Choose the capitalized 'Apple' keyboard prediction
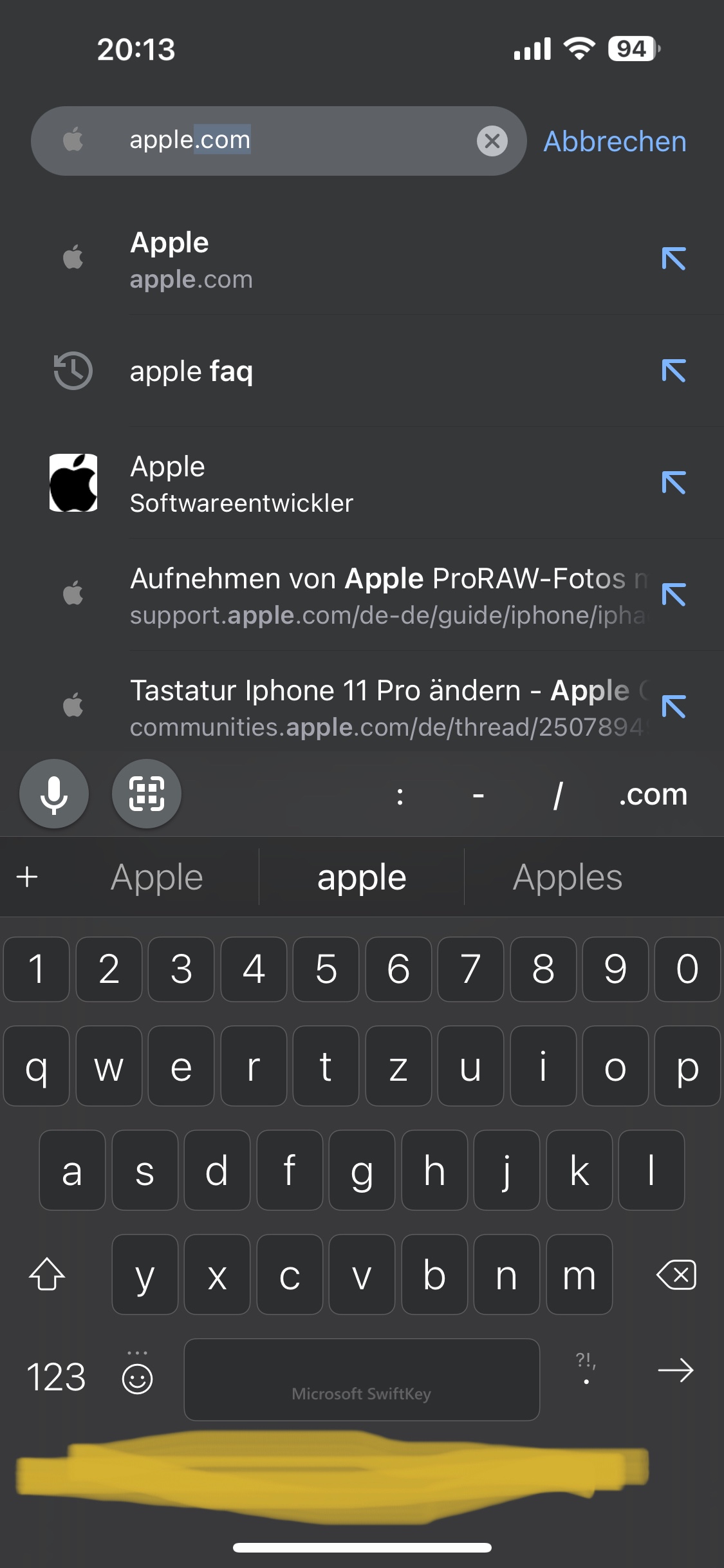Image resolution: width=724 pixels, height=1568 pixels. click(x=156, y=877)
